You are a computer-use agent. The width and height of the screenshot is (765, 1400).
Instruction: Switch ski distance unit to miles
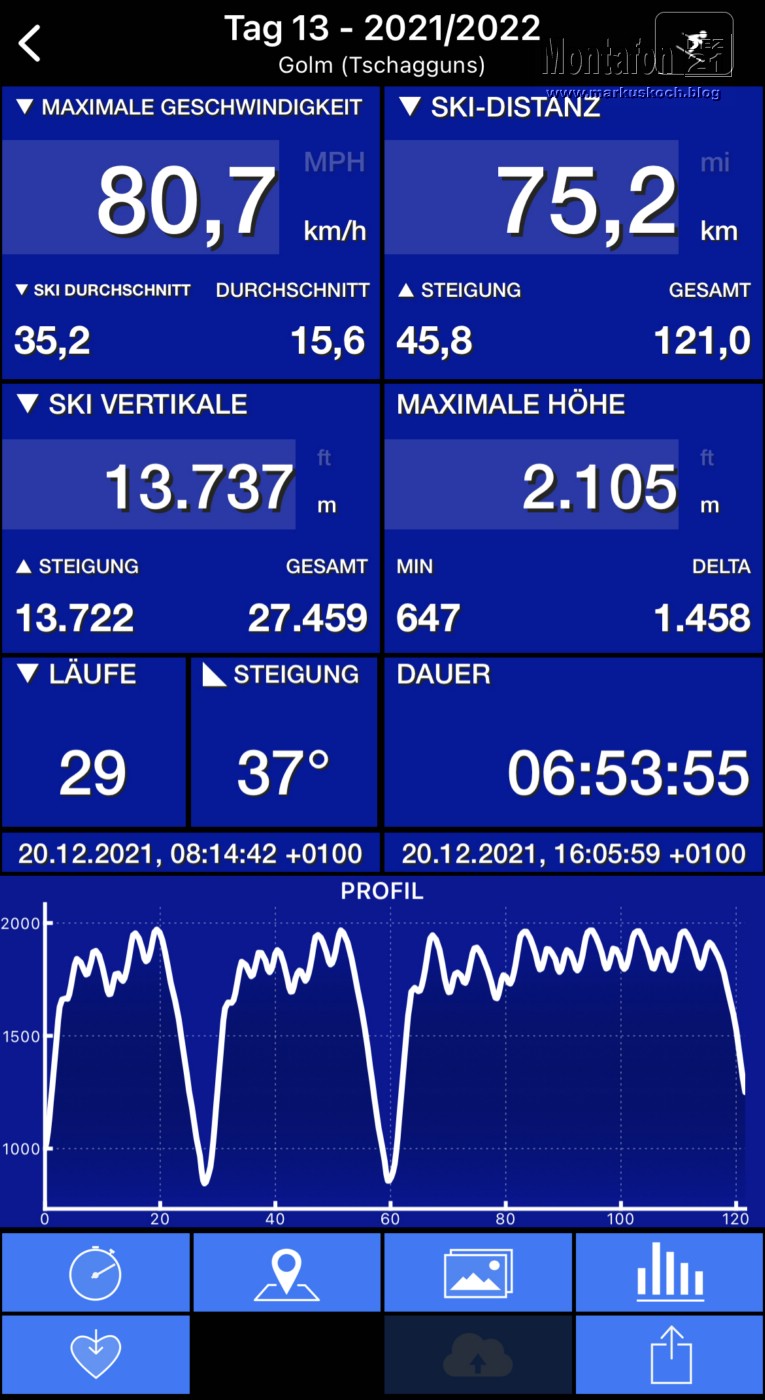(715, 163)
